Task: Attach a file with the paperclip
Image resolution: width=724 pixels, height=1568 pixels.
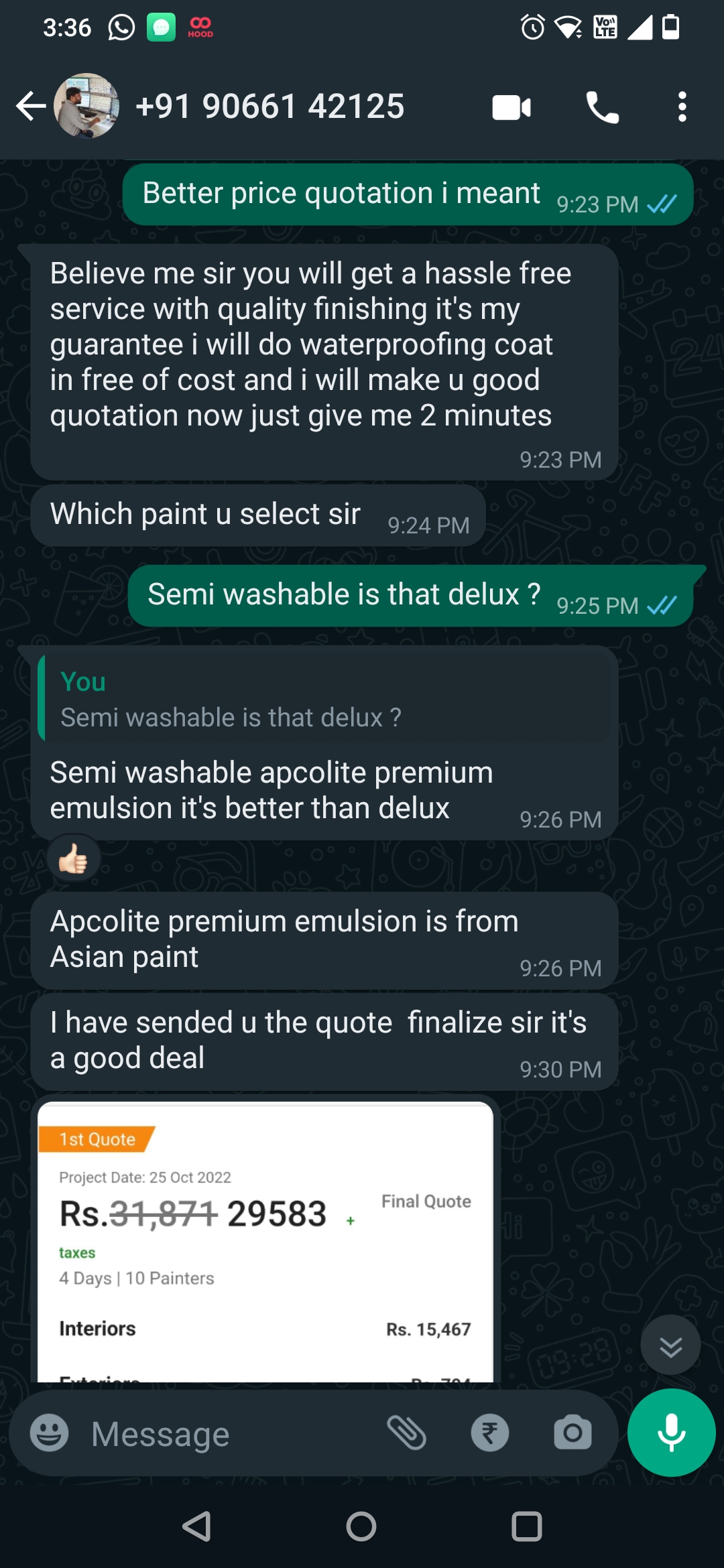Action: (406, 1433)
